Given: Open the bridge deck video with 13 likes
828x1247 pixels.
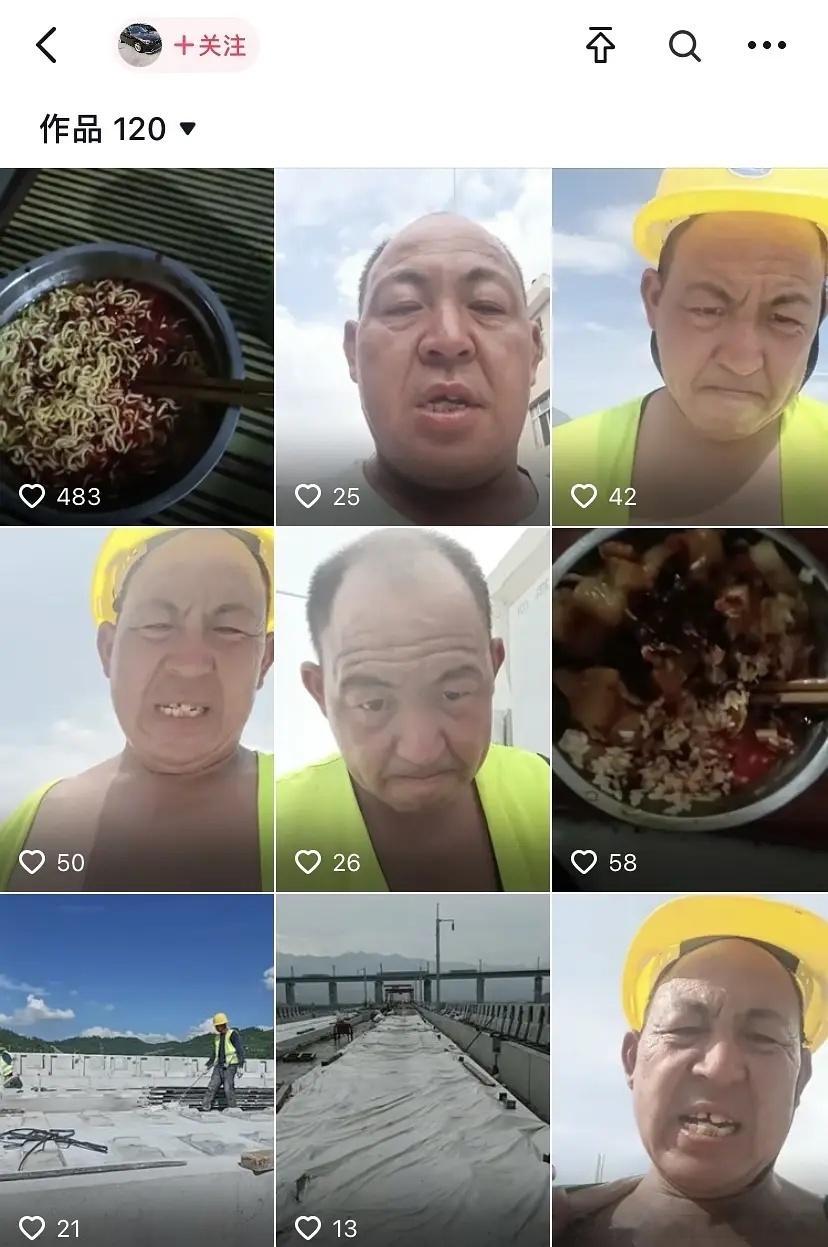Looking at the screenshot, I should point(413,1070).
